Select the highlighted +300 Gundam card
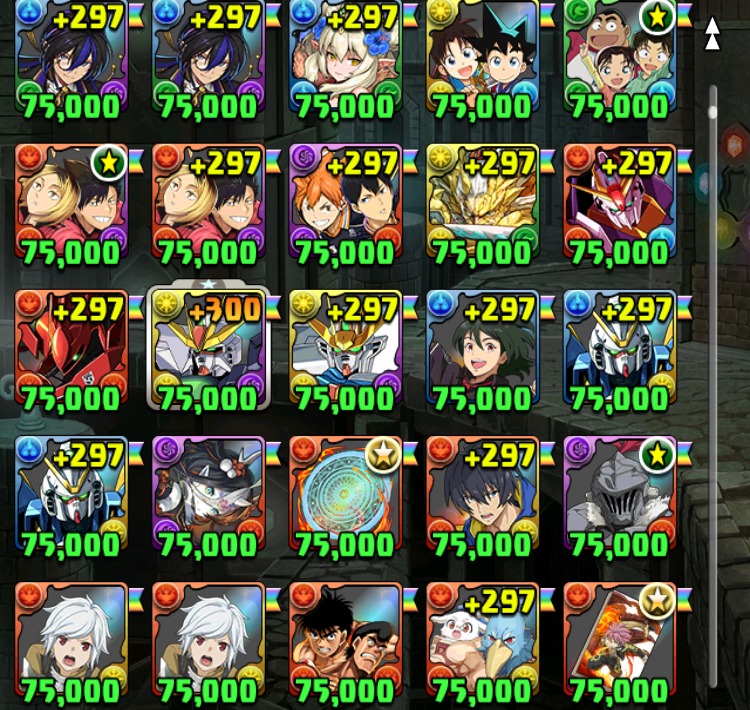Screen dimensions: 750x710 pyautogui.click(x=208, y=348)
